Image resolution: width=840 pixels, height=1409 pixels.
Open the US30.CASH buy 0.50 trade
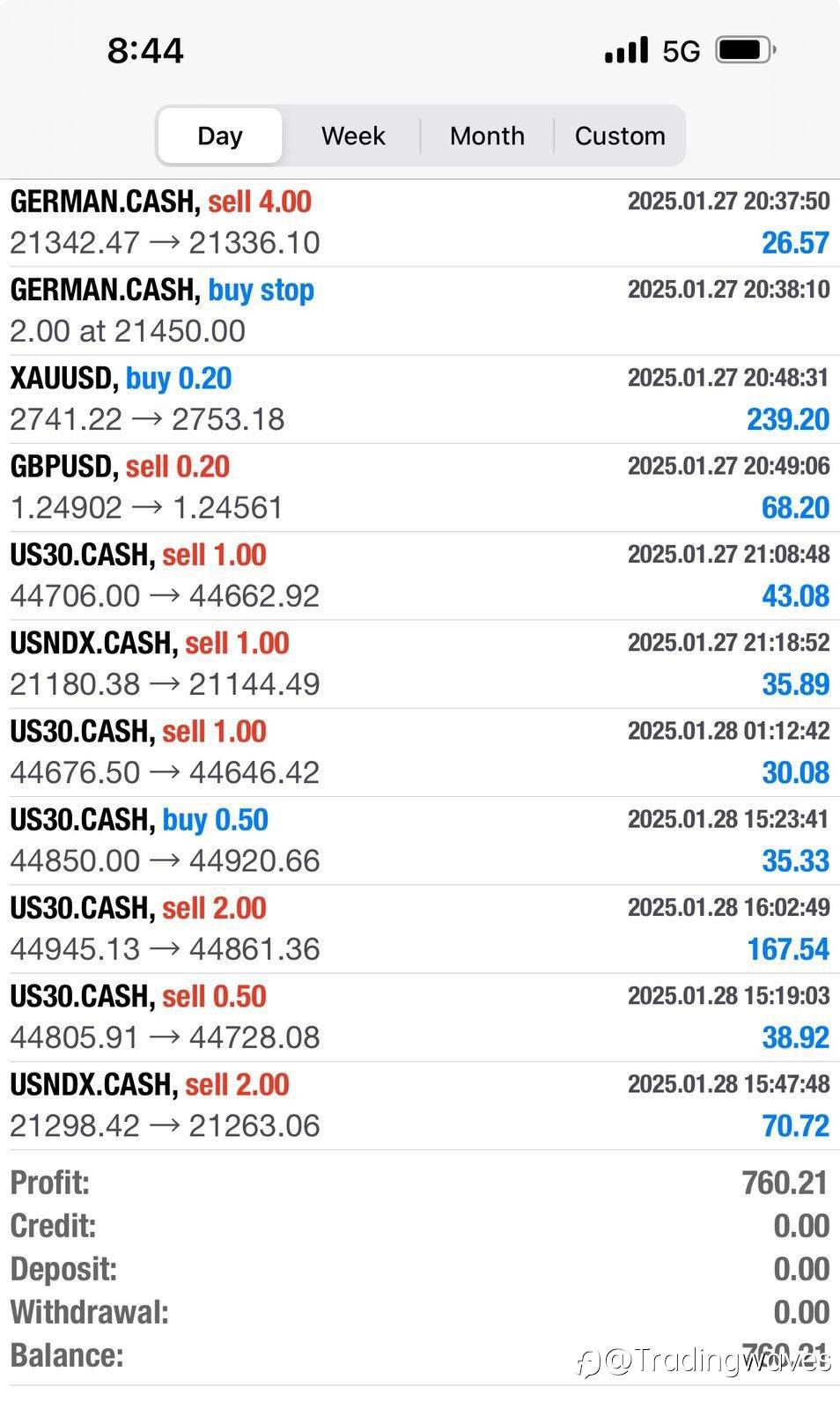[420, 840]
